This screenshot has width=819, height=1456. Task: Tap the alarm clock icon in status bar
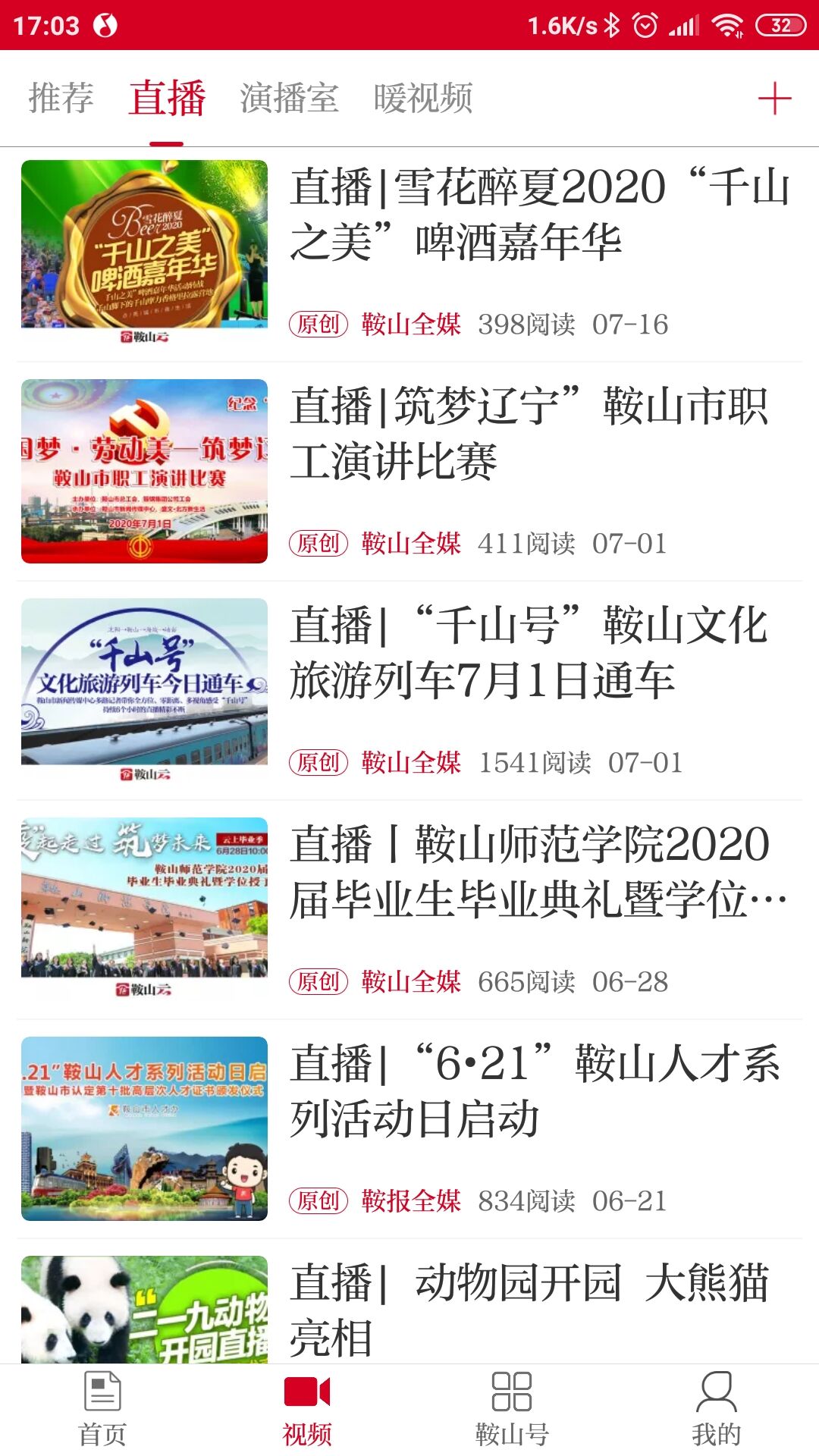click(645, 23)
